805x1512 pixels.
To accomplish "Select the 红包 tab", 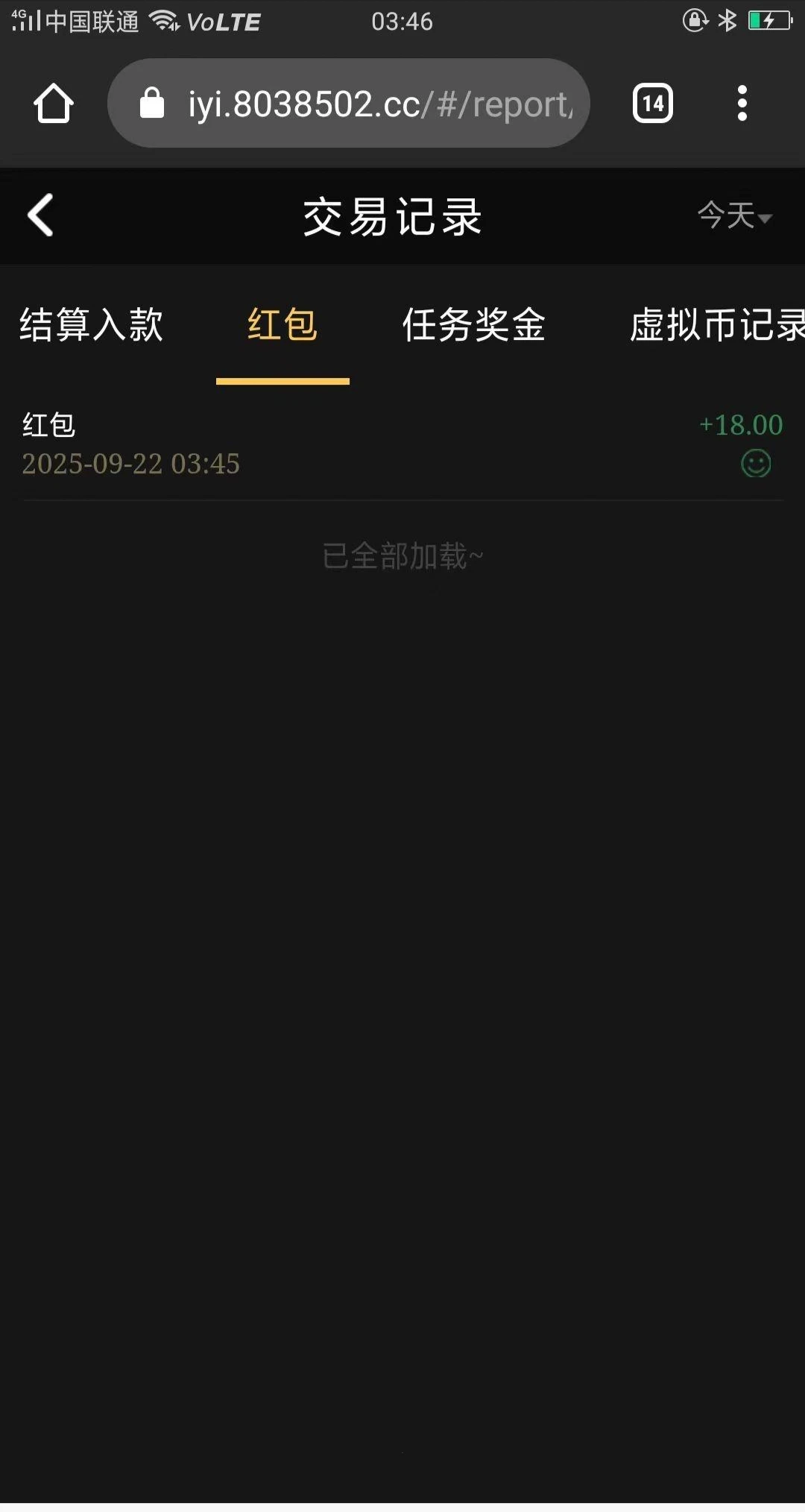I will click(282, 325).
